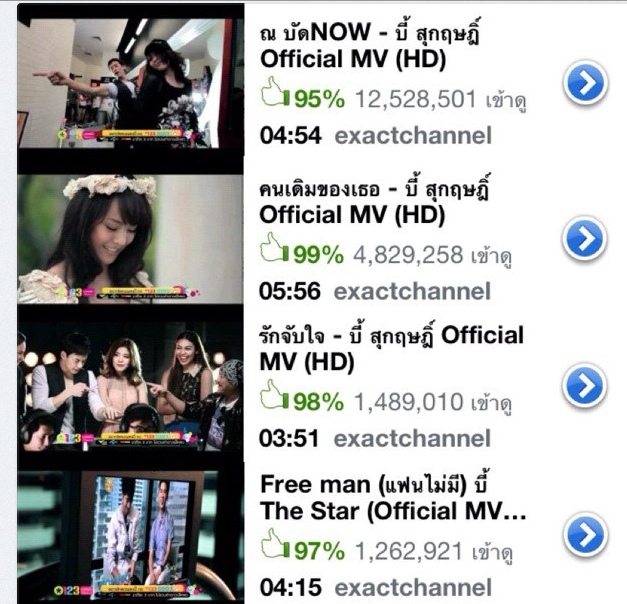This screenshot has height=604, width=627.
Task: Tap the arrow next to คนเดิมของเธอ
Action: [585, 239]
